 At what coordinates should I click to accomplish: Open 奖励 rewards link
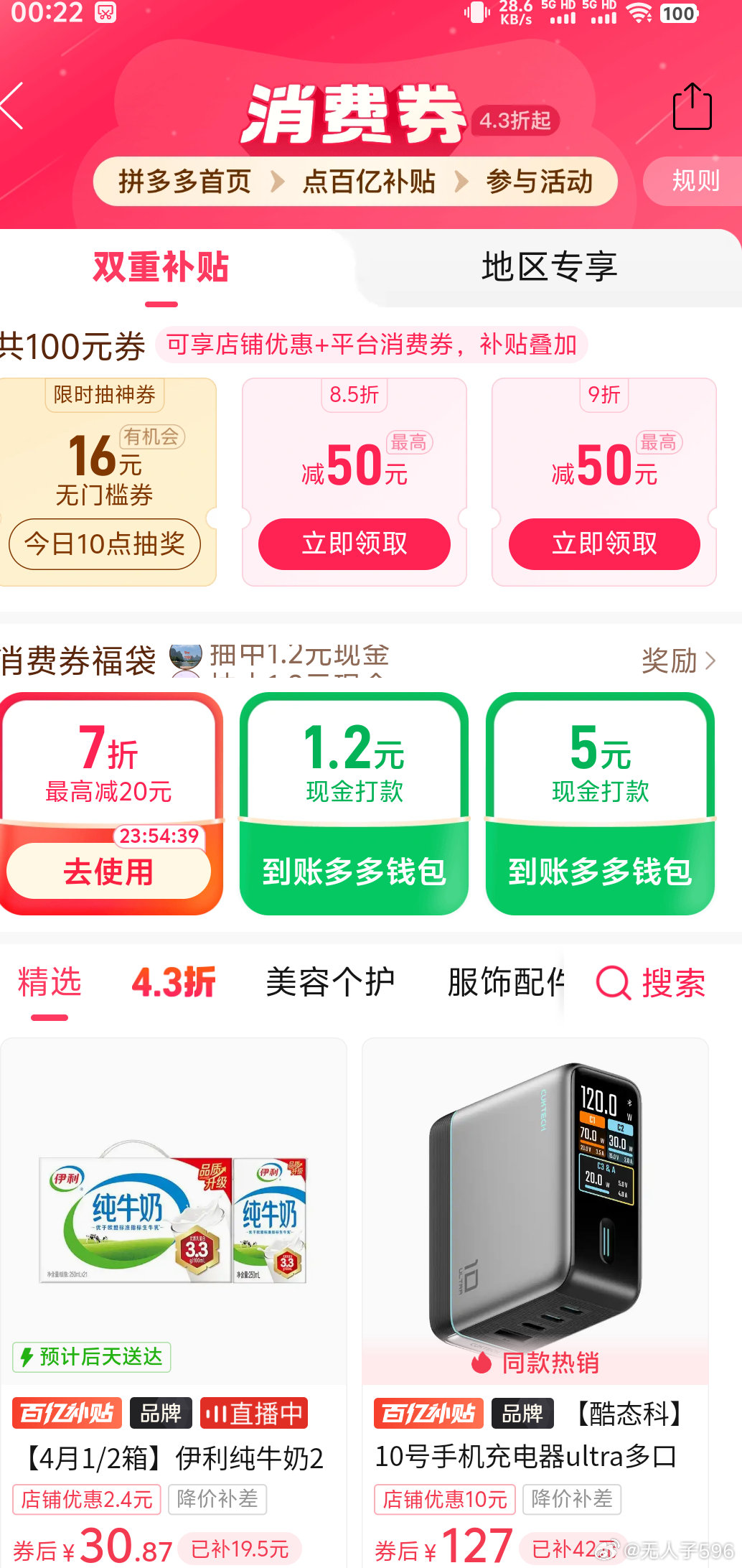[x=678, y=661]
